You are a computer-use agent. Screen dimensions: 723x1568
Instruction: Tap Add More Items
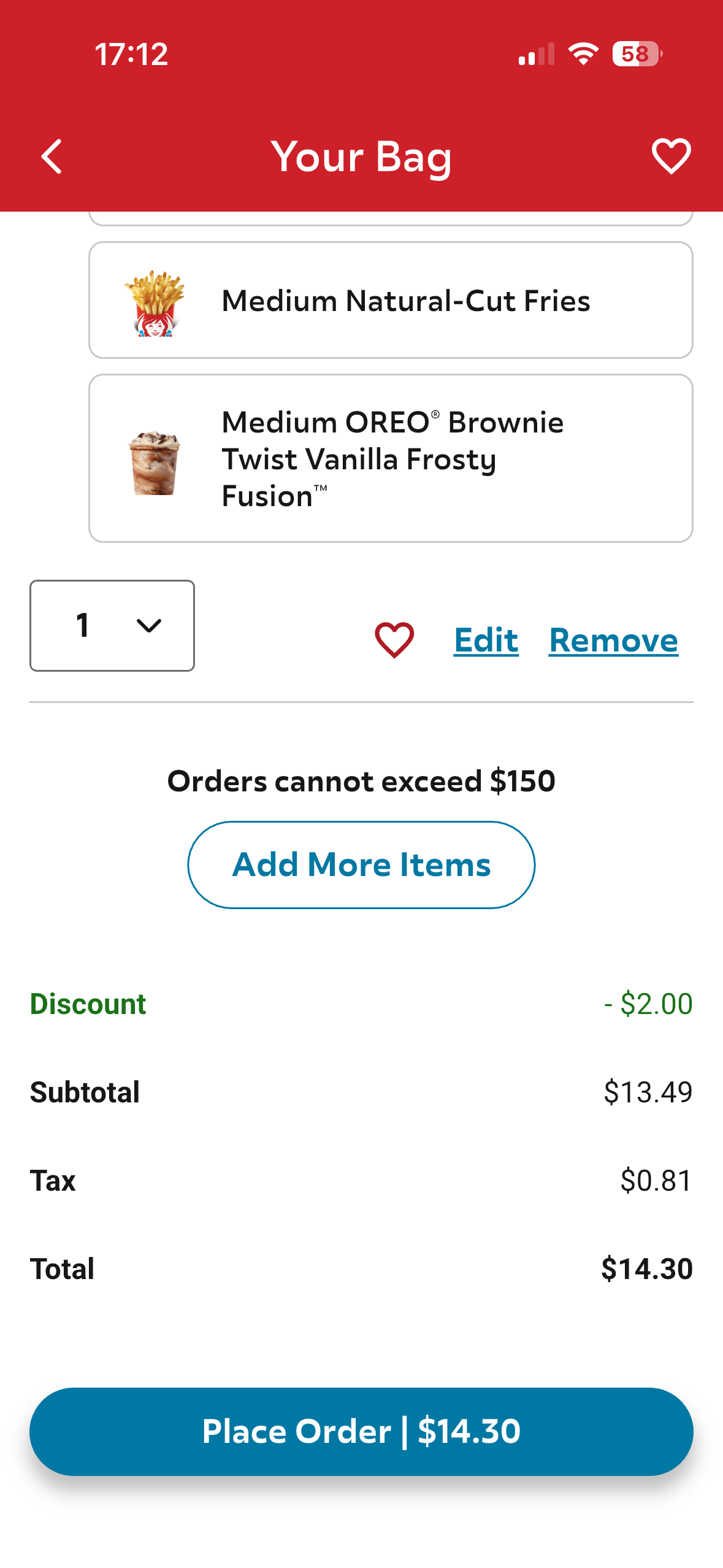tap(361, 865)
